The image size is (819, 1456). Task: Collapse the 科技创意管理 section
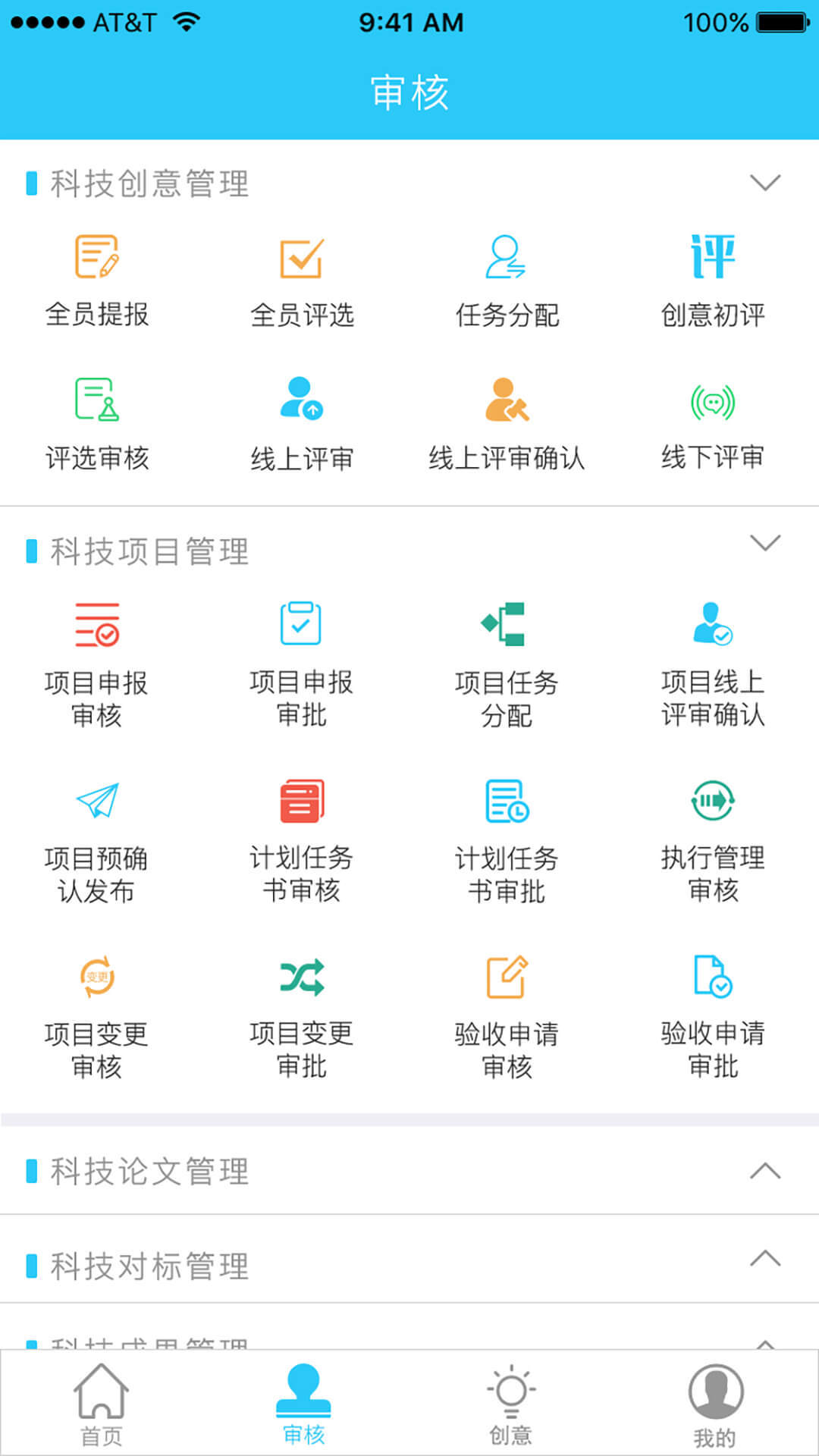coord(766,182)
